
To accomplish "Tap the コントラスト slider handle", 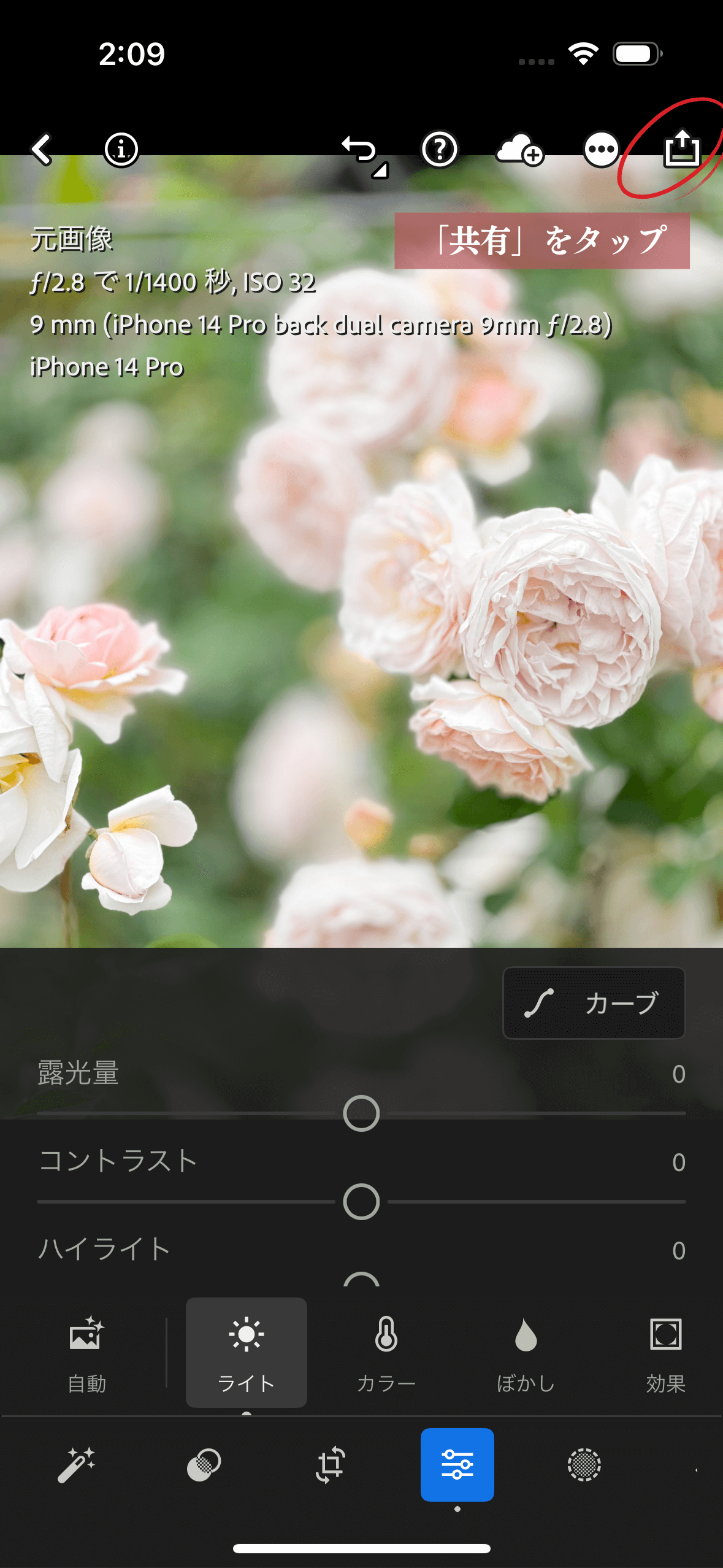I will pyautogui.click(x=361, y=1201).
